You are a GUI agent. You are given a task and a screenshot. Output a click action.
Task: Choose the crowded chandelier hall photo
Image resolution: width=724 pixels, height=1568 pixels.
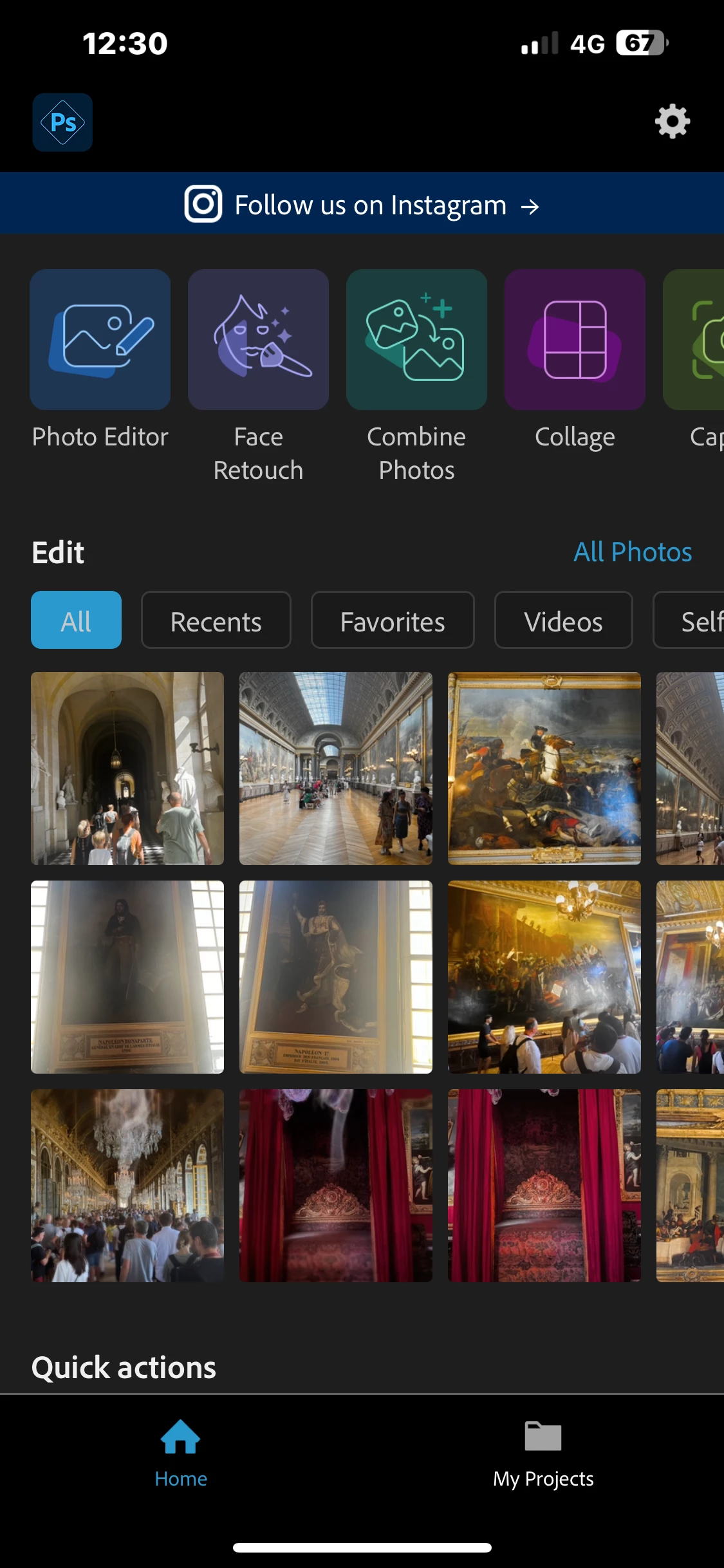[x=127, y=1185]
